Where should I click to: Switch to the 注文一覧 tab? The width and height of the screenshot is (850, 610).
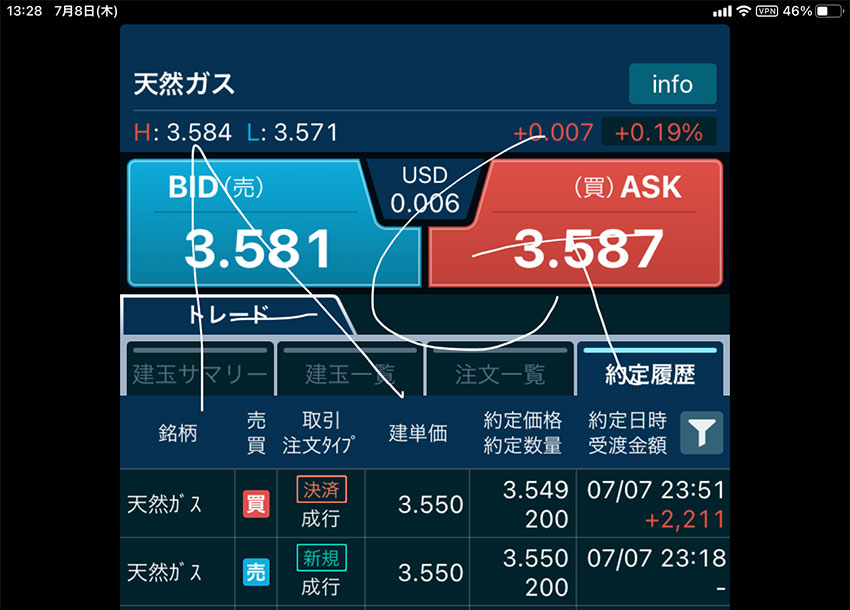pos(500,372)
